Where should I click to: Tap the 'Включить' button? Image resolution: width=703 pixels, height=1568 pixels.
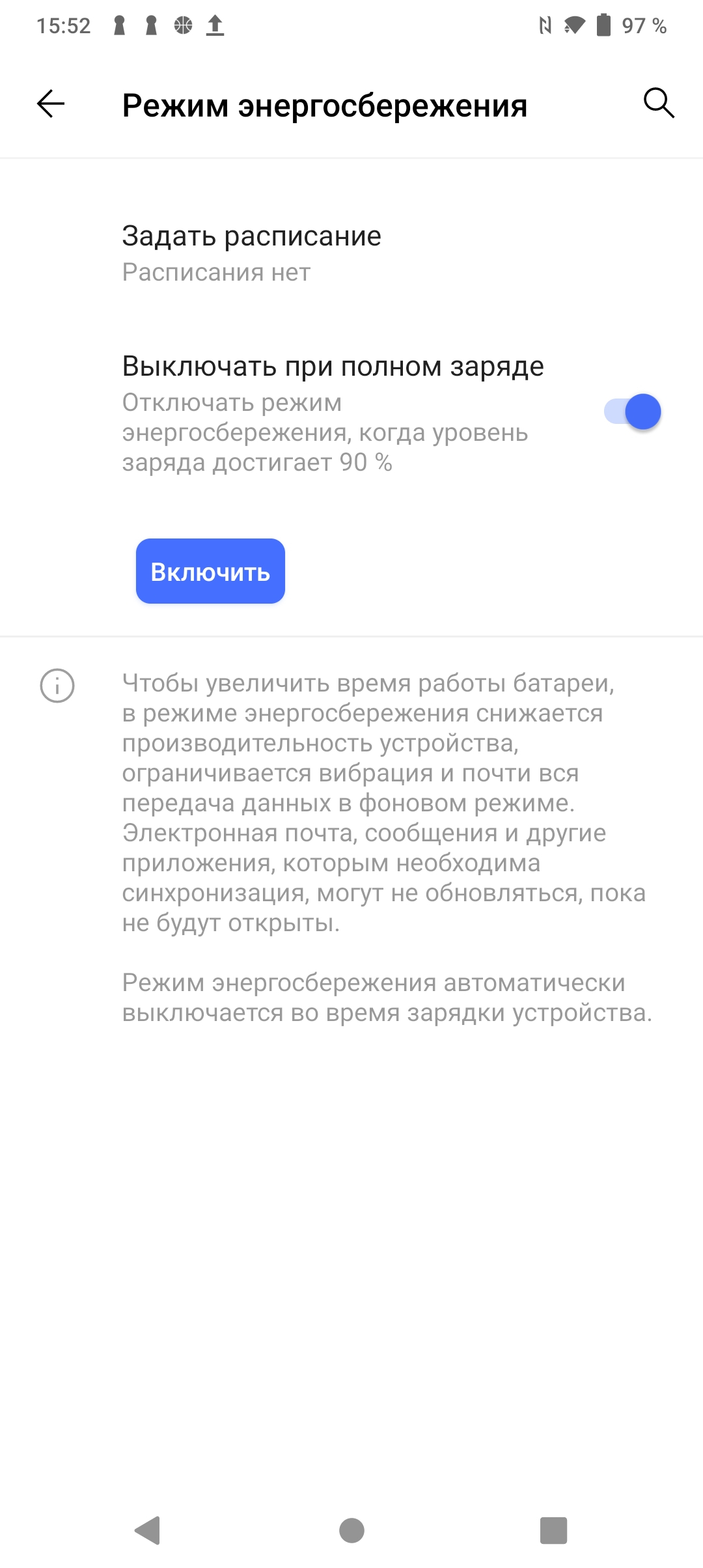coord(210,571)
